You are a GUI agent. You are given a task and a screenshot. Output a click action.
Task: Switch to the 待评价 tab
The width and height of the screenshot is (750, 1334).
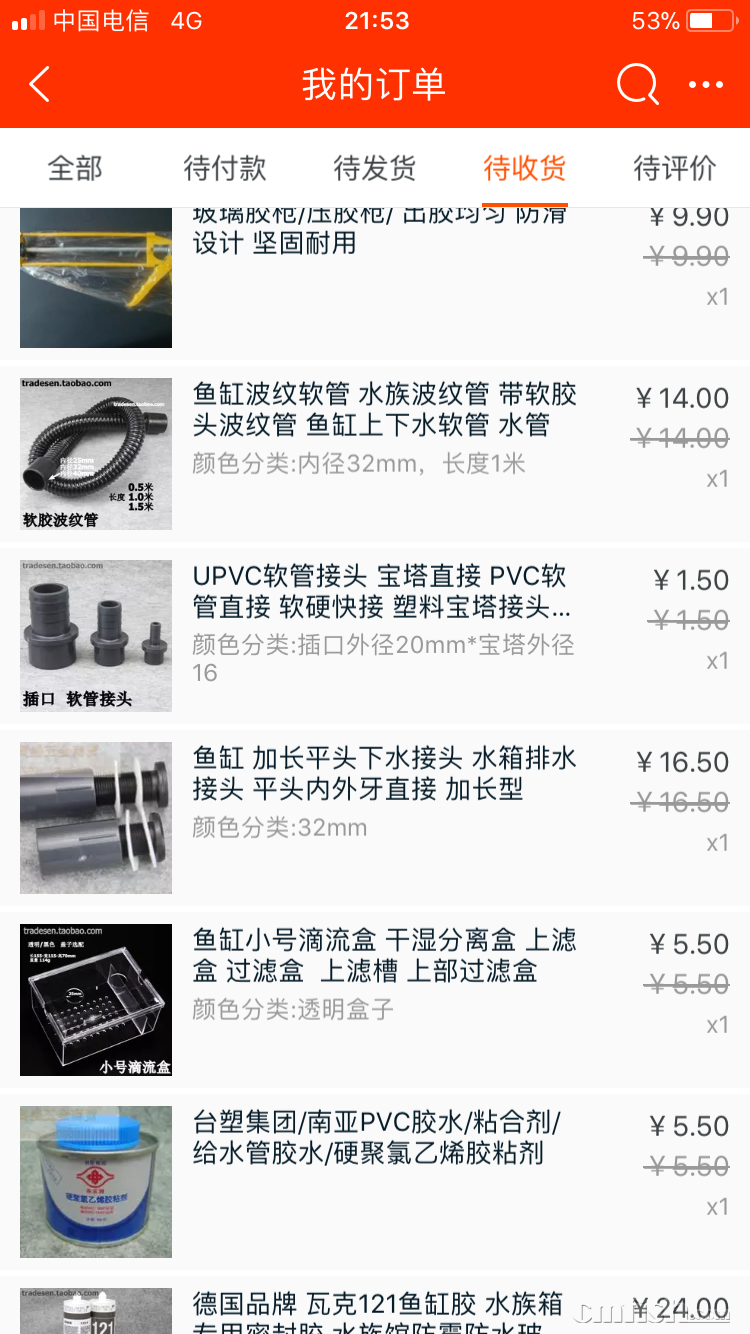point(675,168)
